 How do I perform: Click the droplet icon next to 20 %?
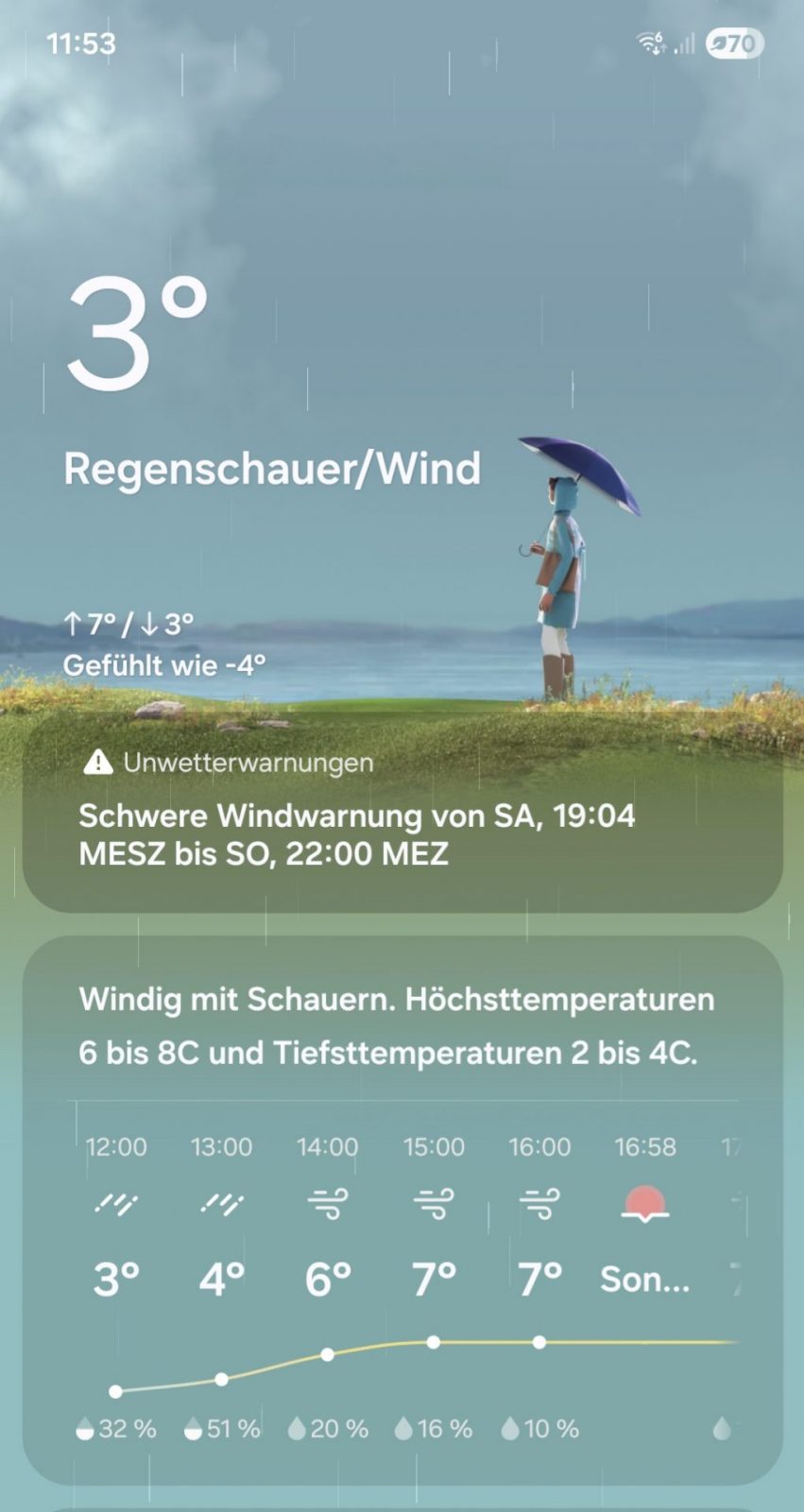299,1430
